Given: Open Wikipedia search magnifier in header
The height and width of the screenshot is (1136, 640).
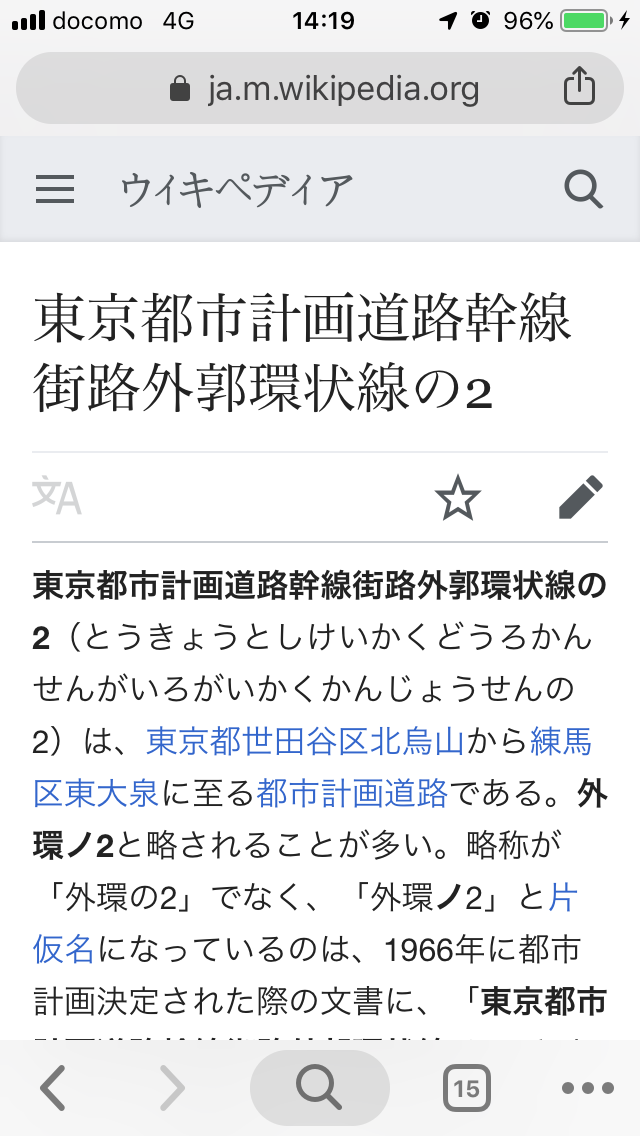Looking at the screenshot, I should click(x=583, y=189).
